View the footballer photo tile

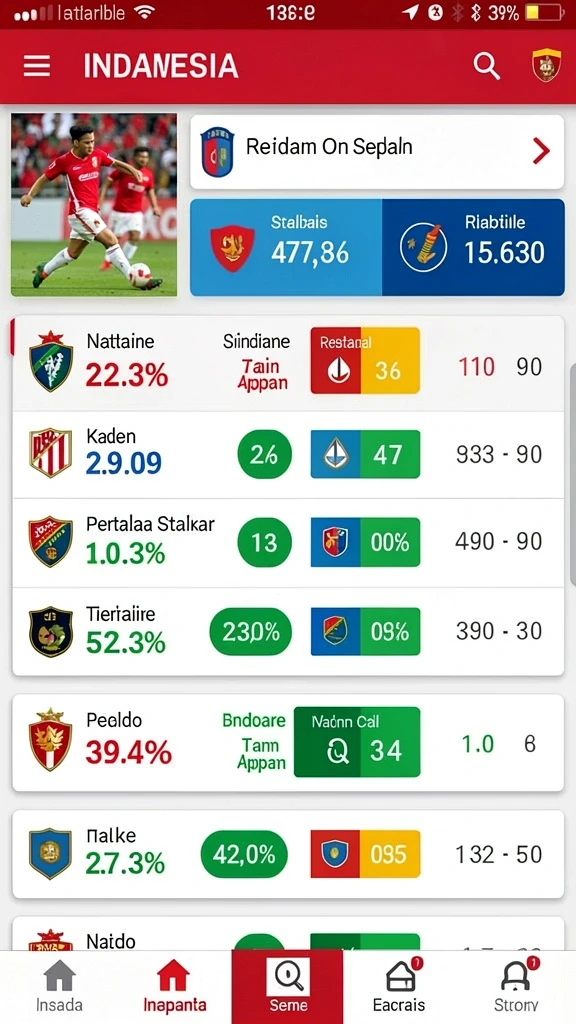[x=94, y=204]
